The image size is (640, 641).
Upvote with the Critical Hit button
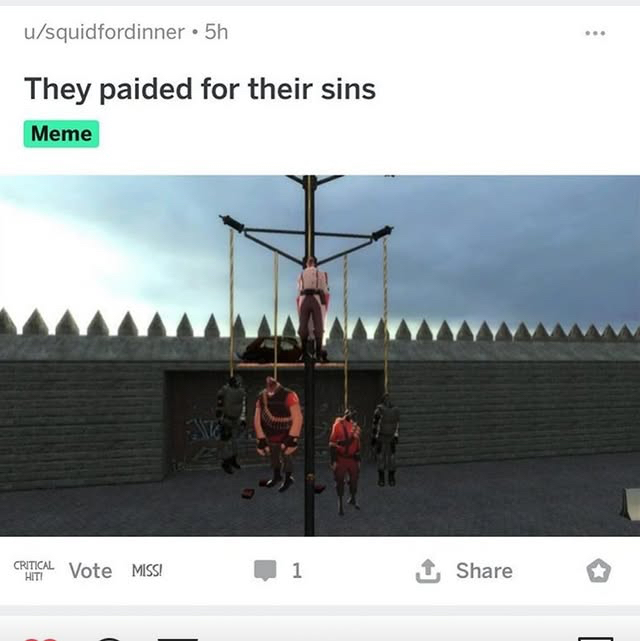(33, 570)
